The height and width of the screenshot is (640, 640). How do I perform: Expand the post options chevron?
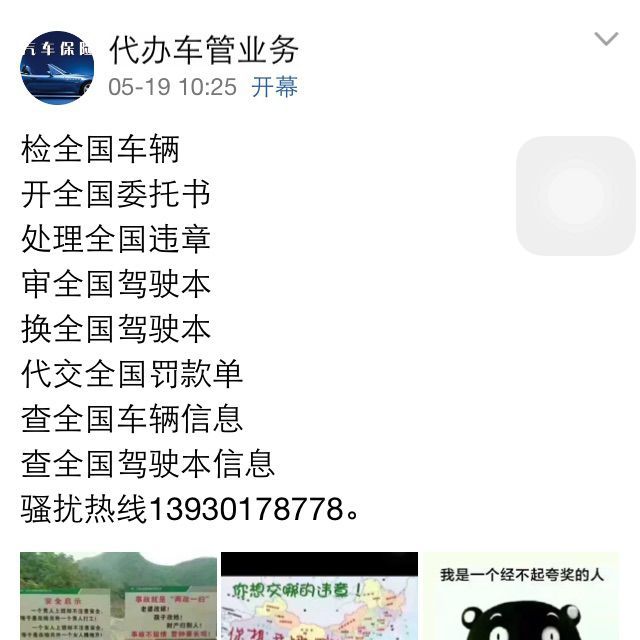coord(606,39)
